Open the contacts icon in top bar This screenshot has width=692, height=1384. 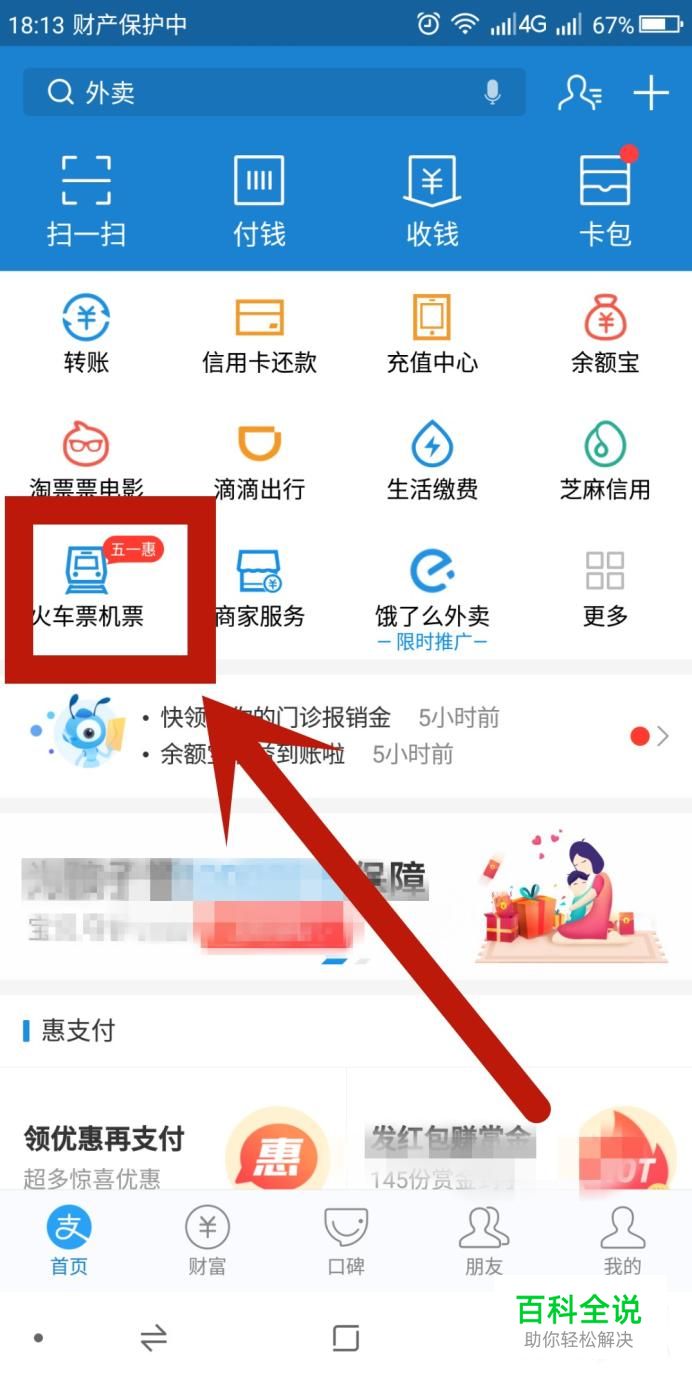579,93
